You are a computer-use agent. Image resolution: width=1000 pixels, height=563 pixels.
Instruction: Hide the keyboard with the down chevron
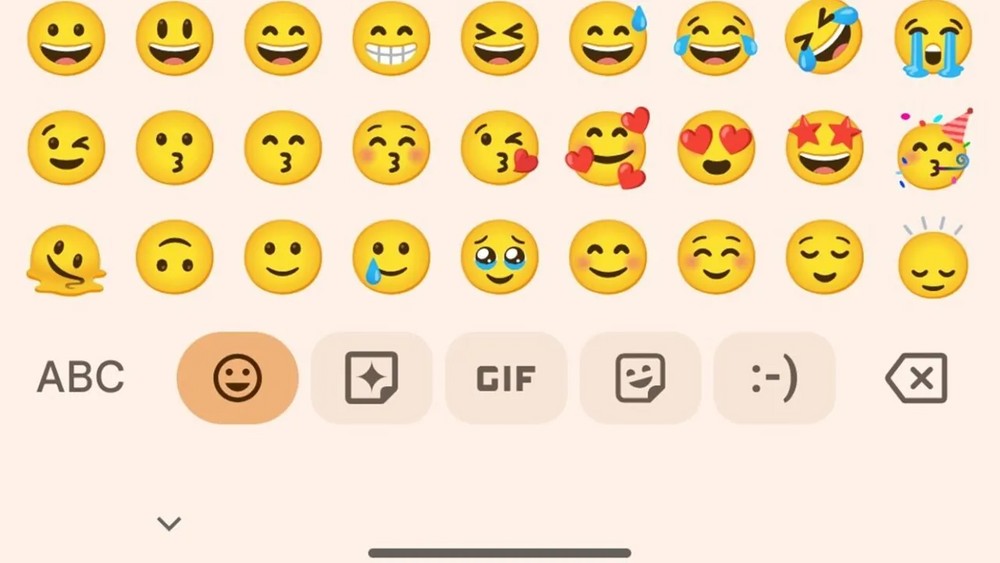point(169,523)
